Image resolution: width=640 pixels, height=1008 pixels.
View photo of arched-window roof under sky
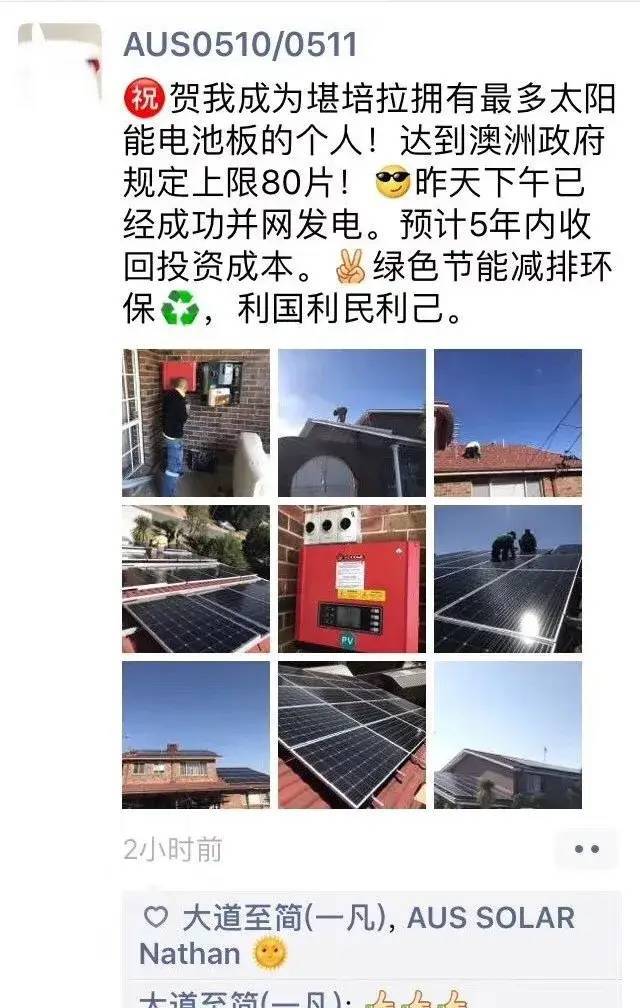point(352,422)
